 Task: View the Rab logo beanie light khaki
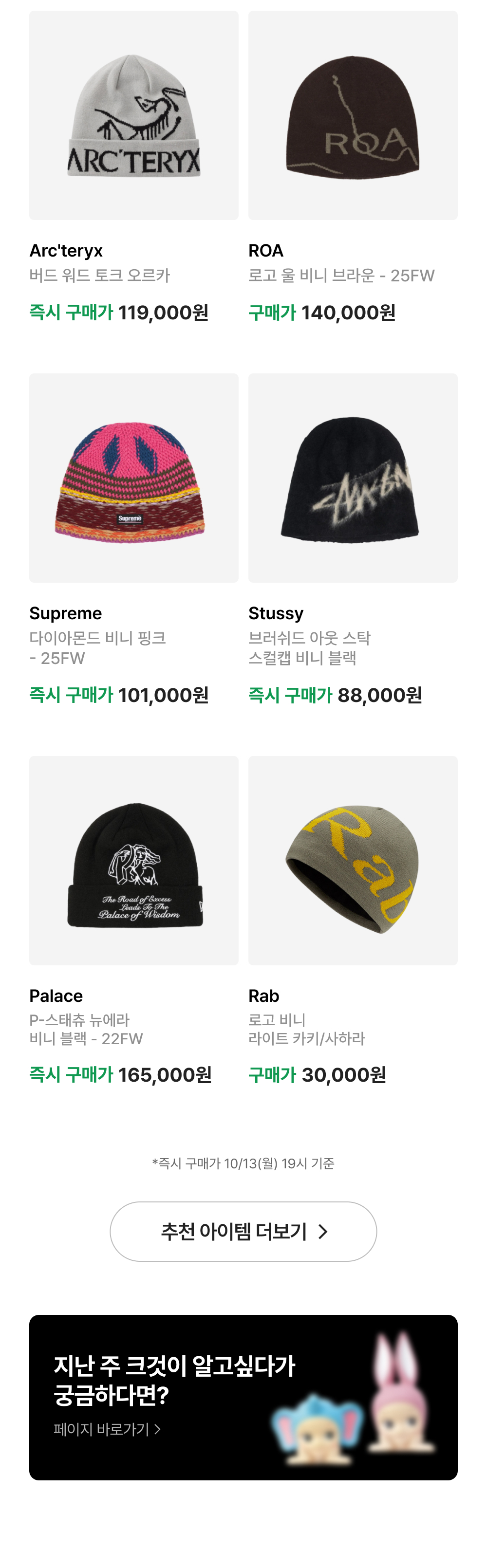[353, 860]
